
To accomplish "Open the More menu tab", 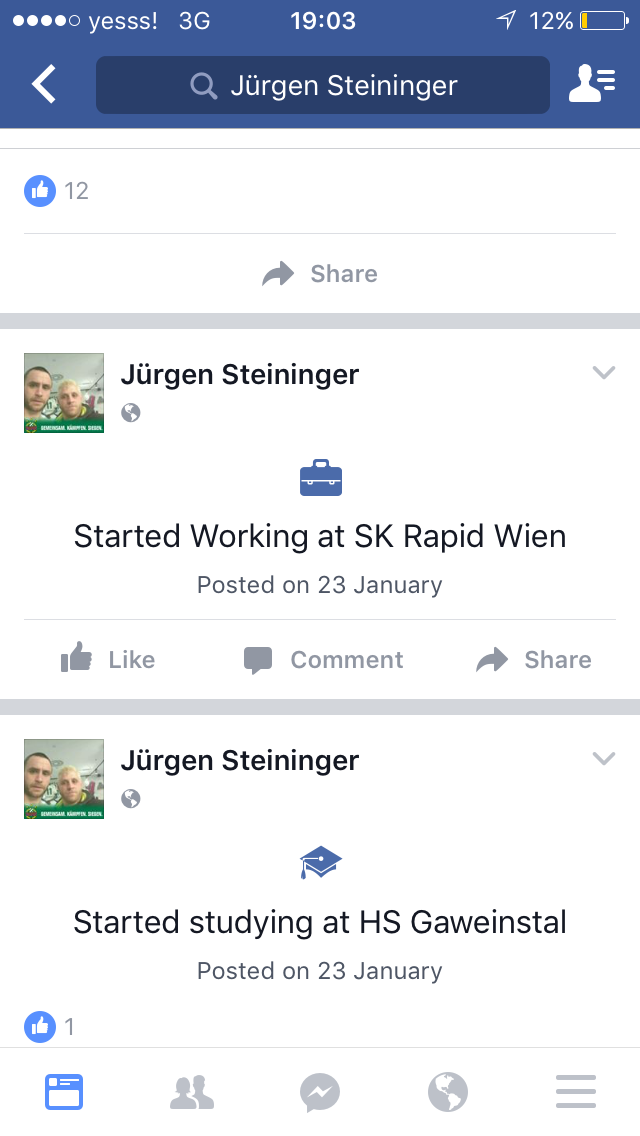I will (x=576, y=1092).
